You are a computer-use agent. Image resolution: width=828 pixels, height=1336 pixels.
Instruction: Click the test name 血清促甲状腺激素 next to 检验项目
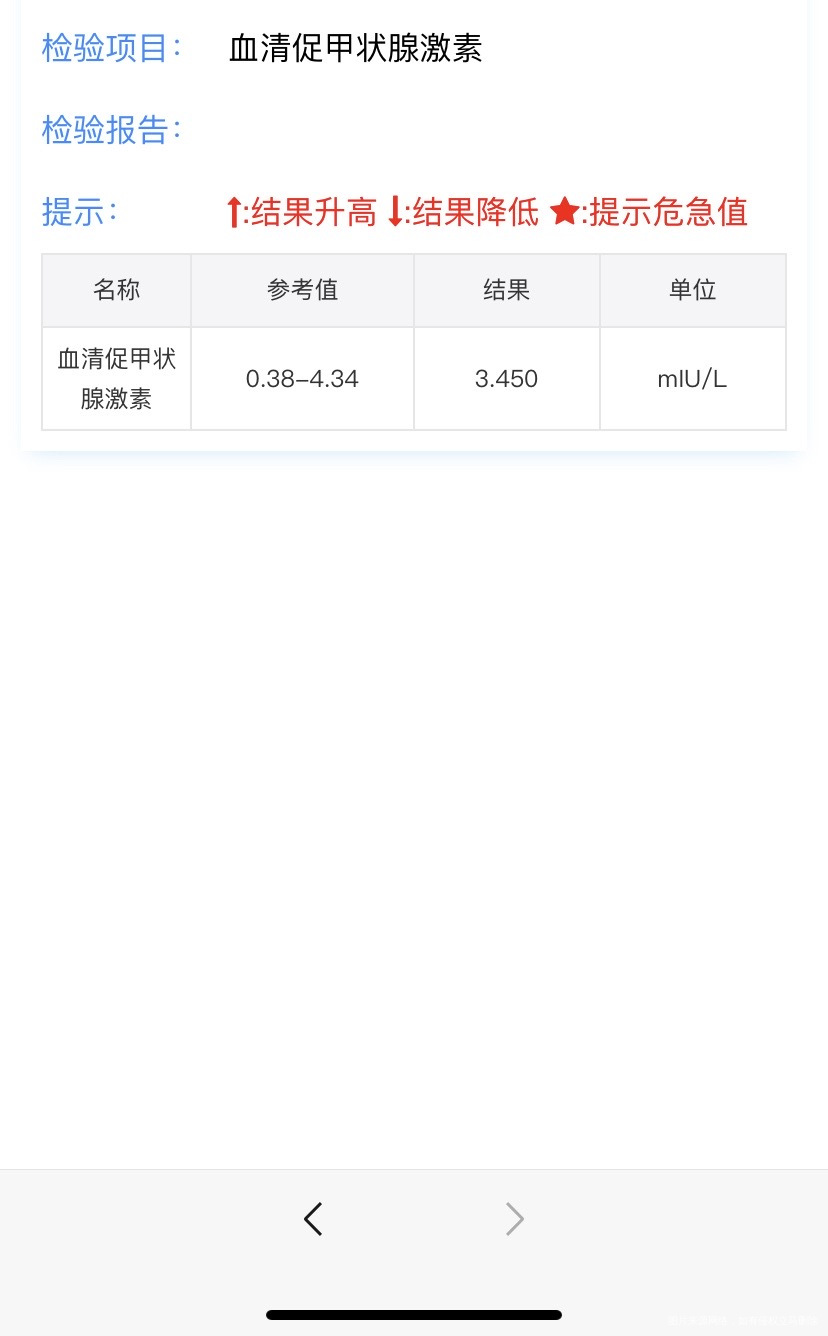[355, 48]
